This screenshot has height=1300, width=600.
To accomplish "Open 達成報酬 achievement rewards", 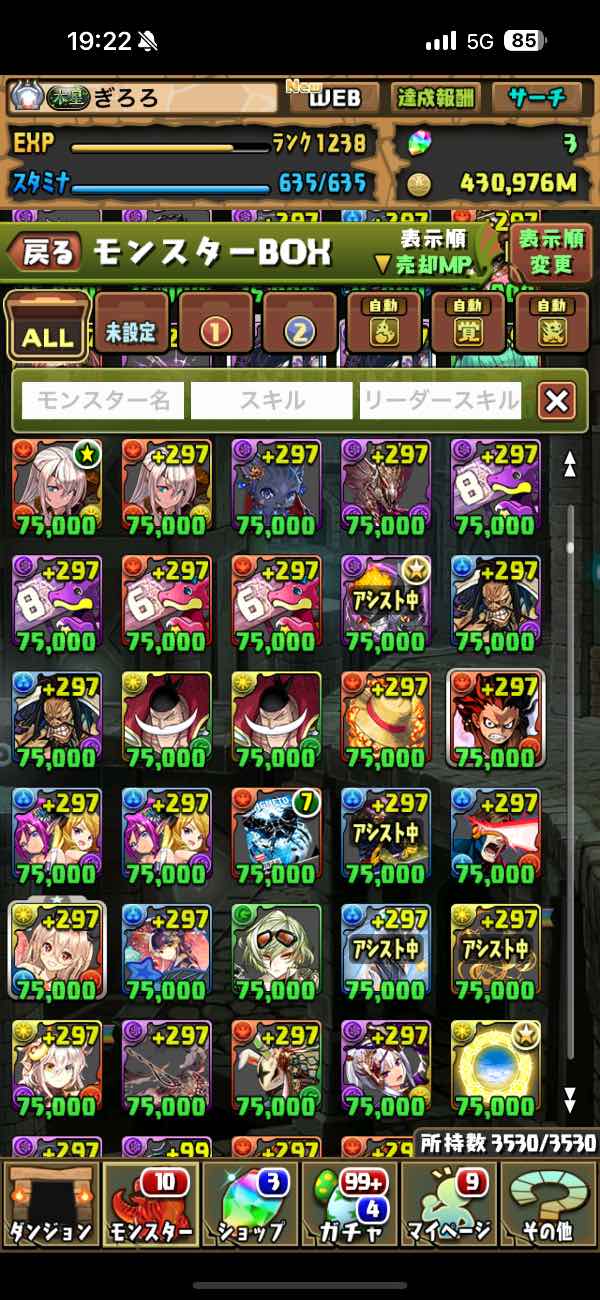I will coord(437,98).
